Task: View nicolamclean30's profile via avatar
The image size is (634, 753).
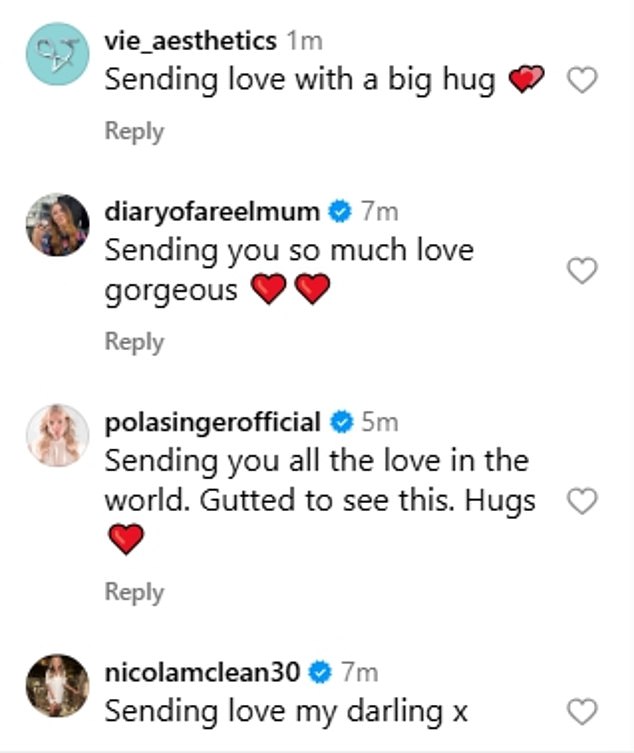Action: [57, 686]
